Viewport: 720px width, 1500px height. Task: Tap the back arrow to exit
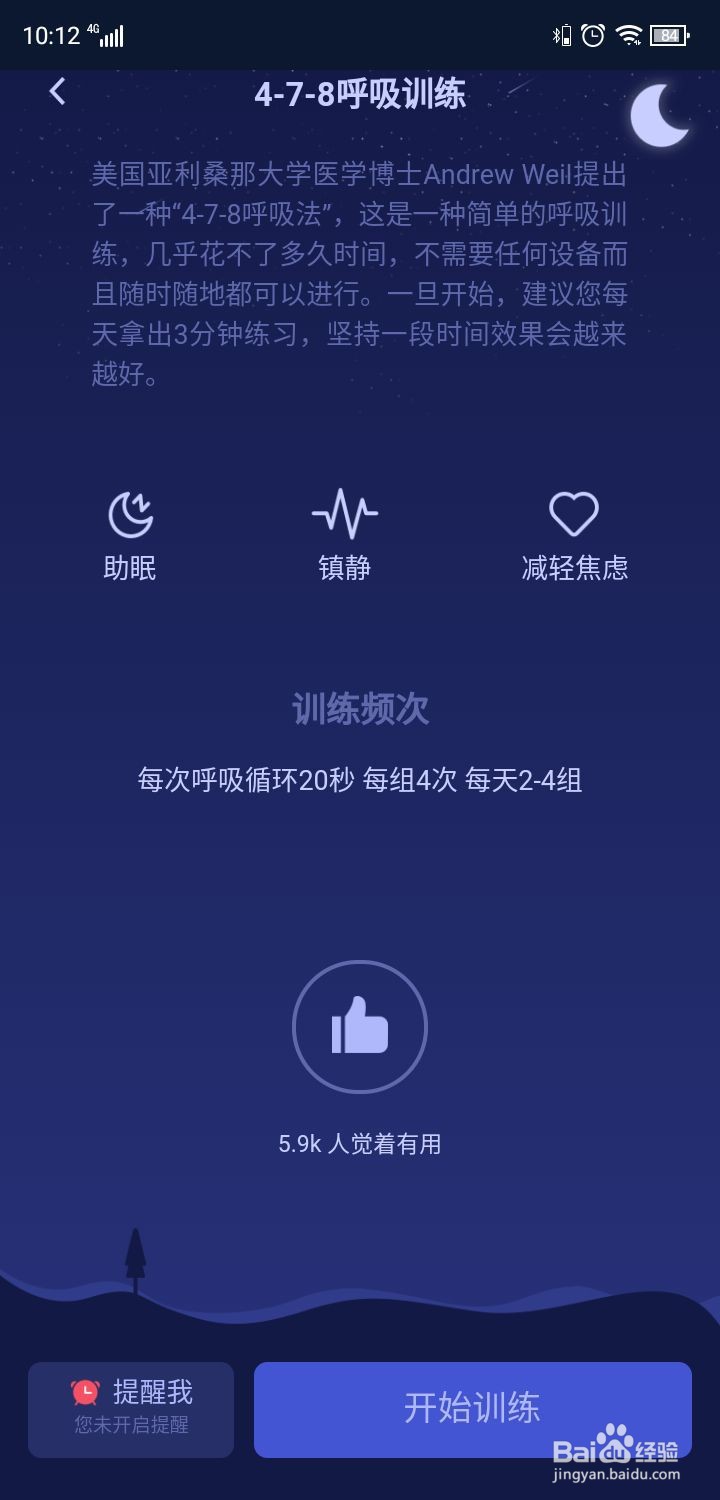point(56,91)
